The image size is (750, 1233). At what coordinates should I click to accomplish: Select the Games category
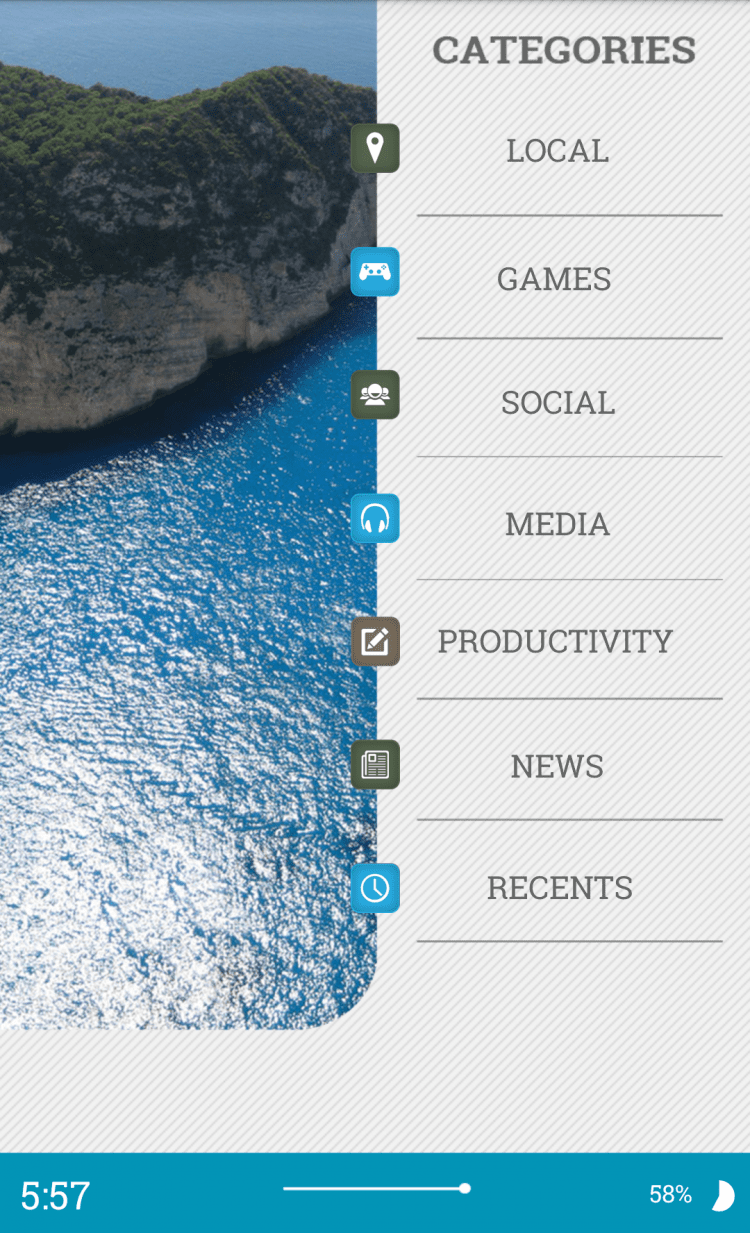[x=554, y=279]
